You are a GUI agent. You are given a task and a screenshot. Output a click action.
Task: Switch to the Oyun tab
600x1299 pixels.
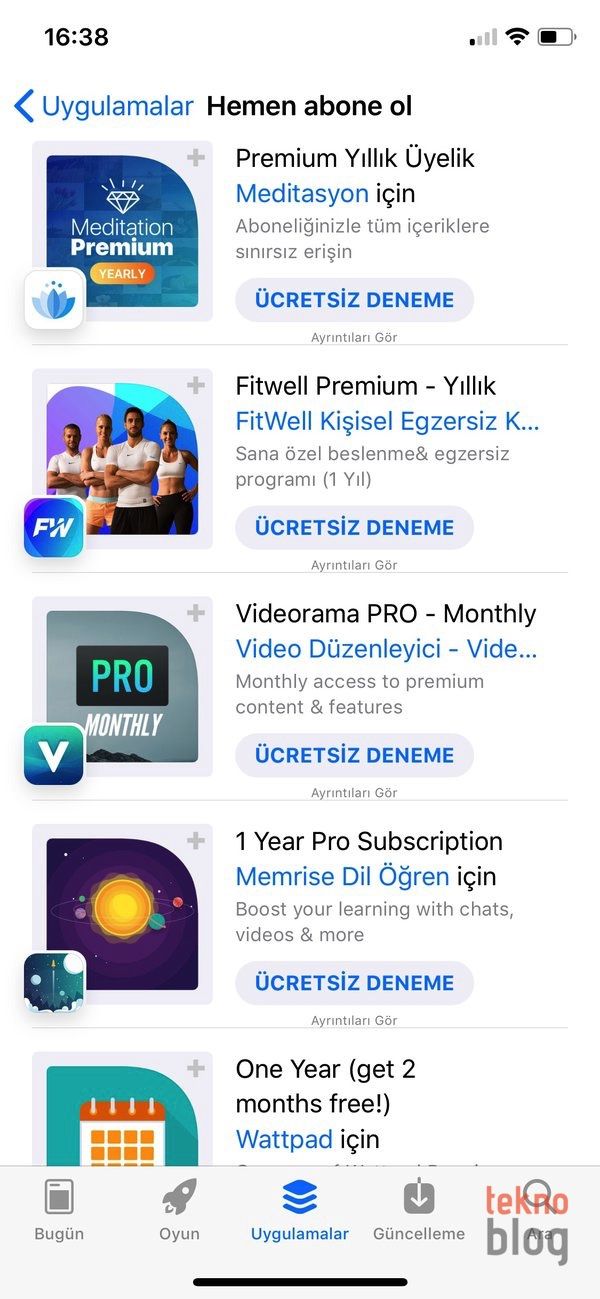[180, 1210]
